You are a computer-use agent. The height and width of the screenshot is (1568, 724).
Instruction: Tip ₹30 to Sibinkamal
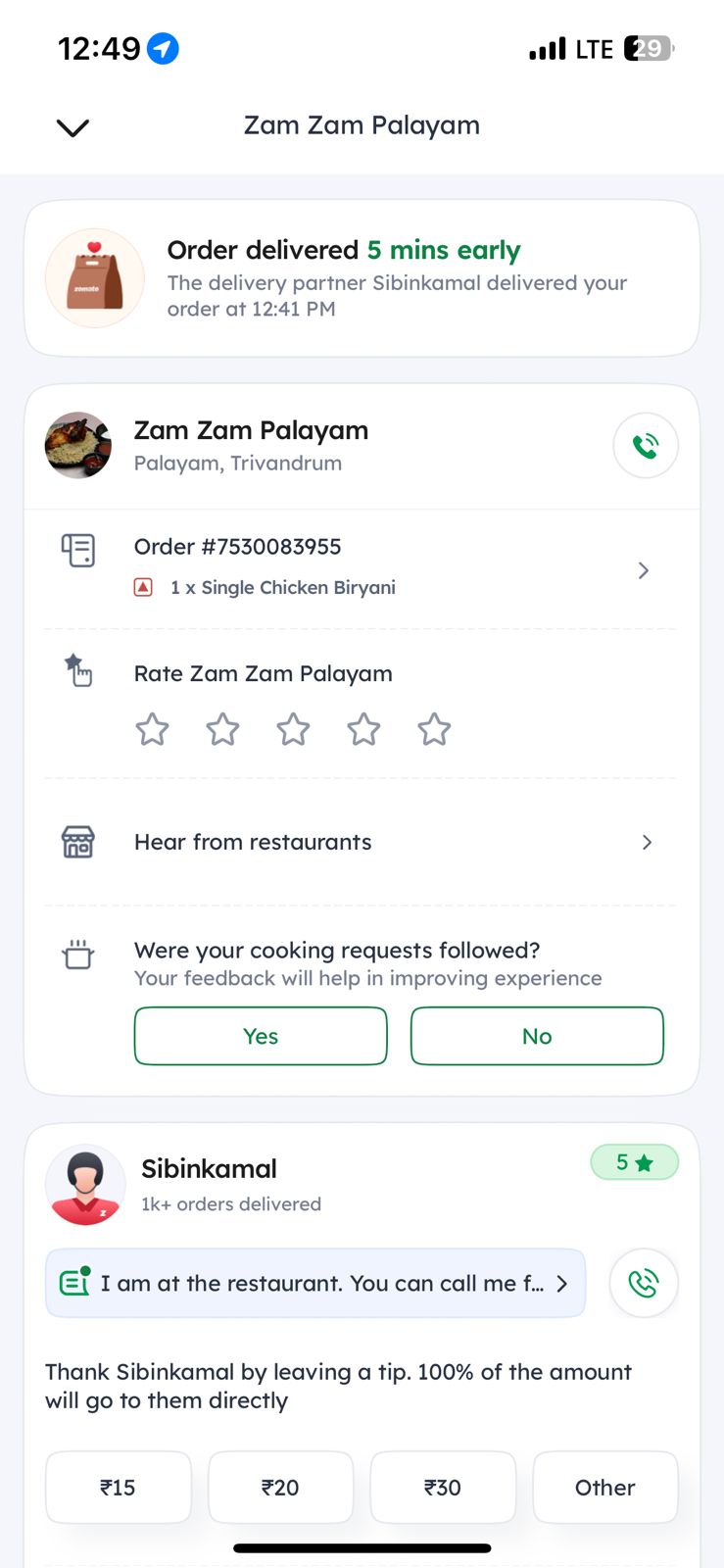(x=443, y=1487)
